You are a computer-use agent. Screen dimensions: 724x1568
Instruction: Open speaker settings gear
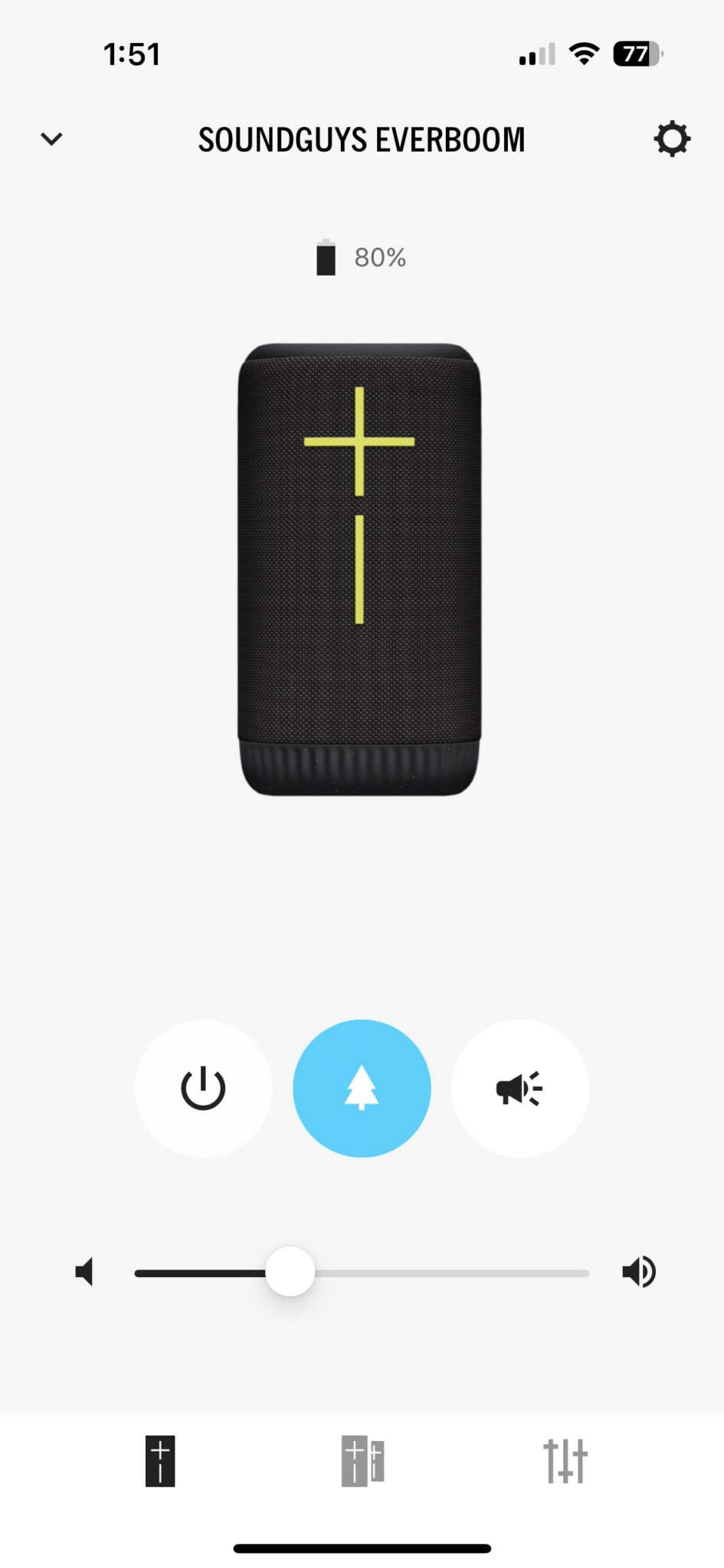(672, 139)
